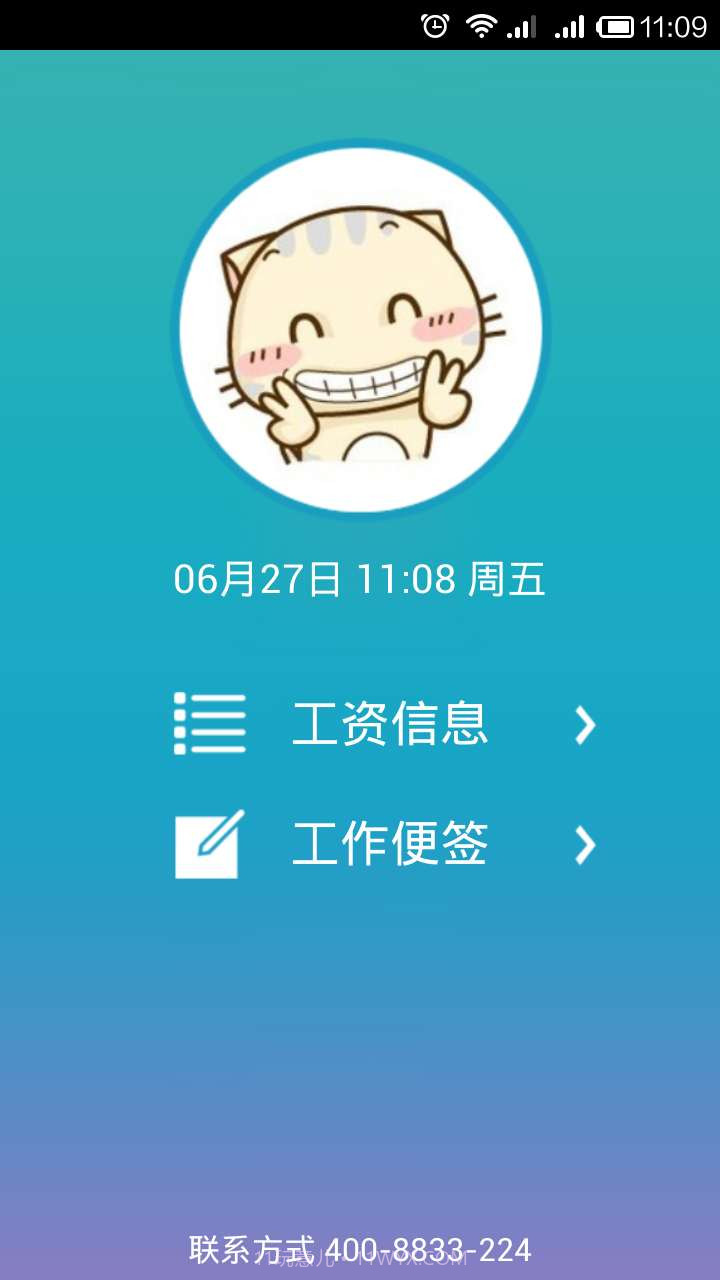The height and width of the screenshot is (1280, 720).
Task: Select the 工作便签 menu entry
Action: (x=390, y=843)
